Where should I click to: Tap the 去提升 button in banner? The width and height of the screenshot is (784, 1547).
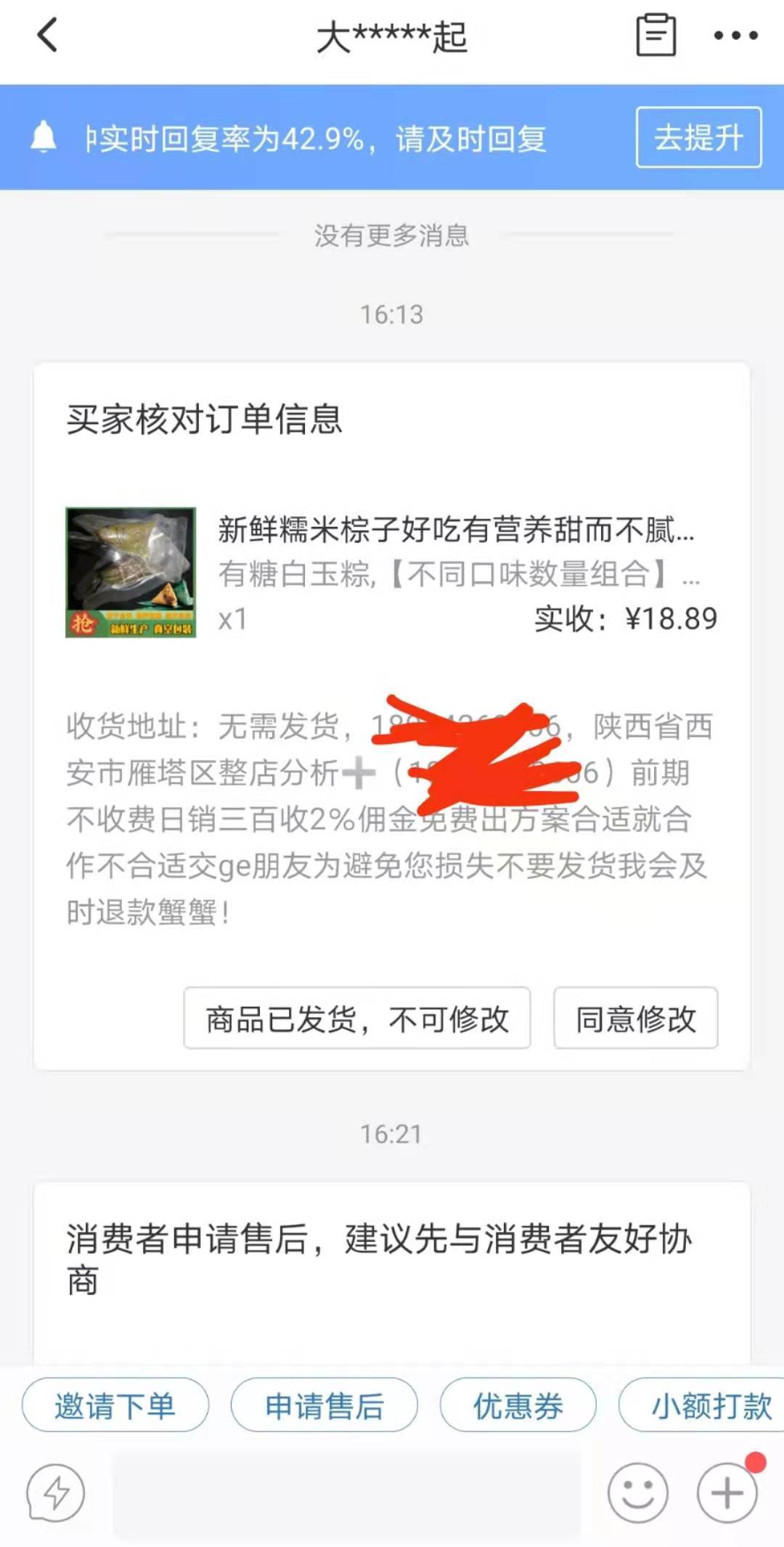pyautogui.click(x=698, y=138)
